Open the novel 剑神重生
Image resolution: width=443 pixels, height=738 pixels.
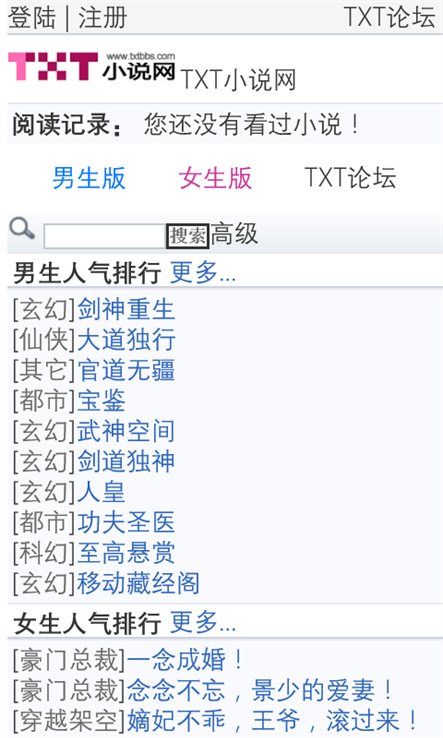126,310
